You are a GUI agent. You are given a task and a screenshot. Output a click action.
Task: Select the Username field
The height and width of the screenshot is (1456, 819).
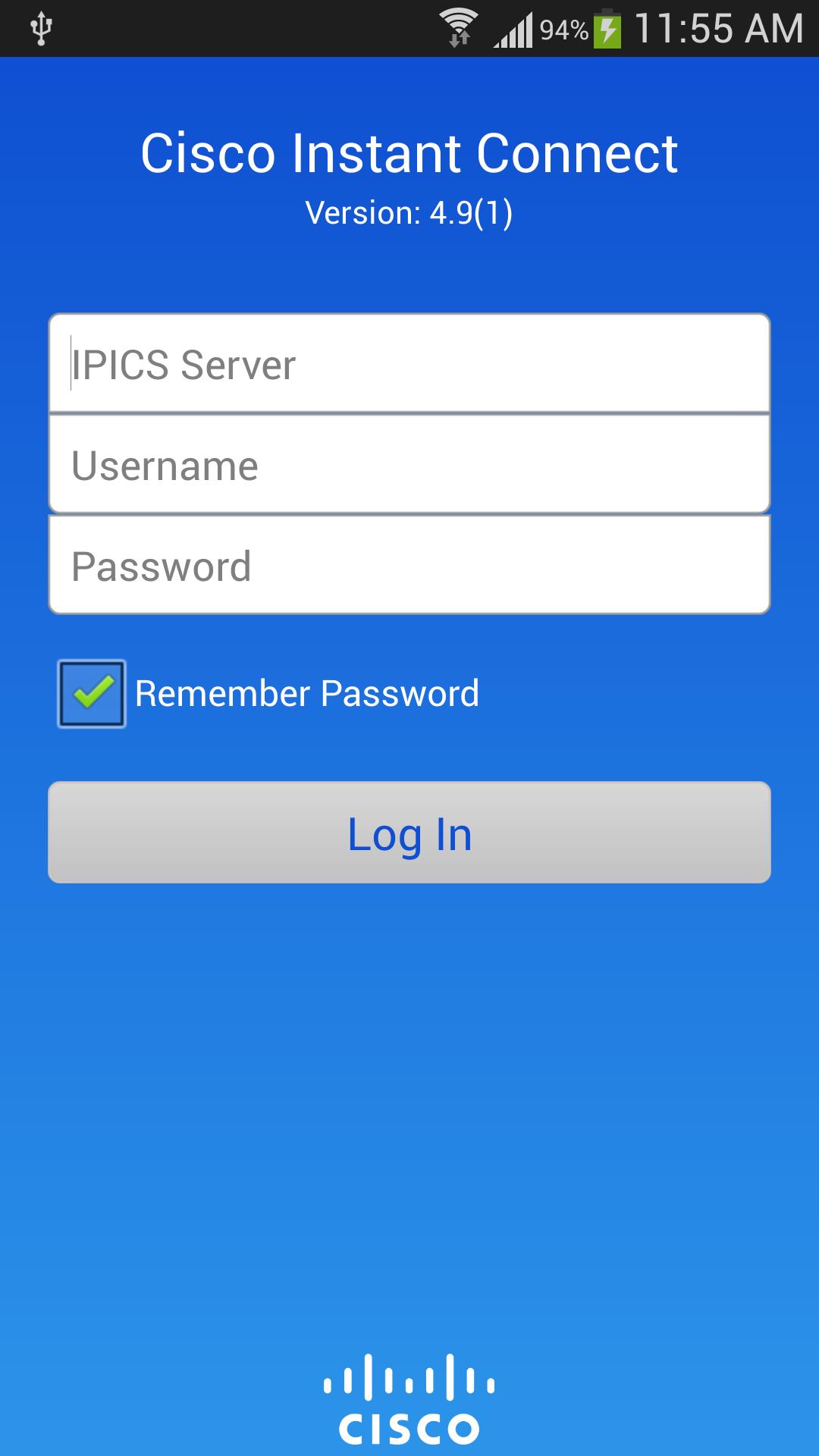409,465
